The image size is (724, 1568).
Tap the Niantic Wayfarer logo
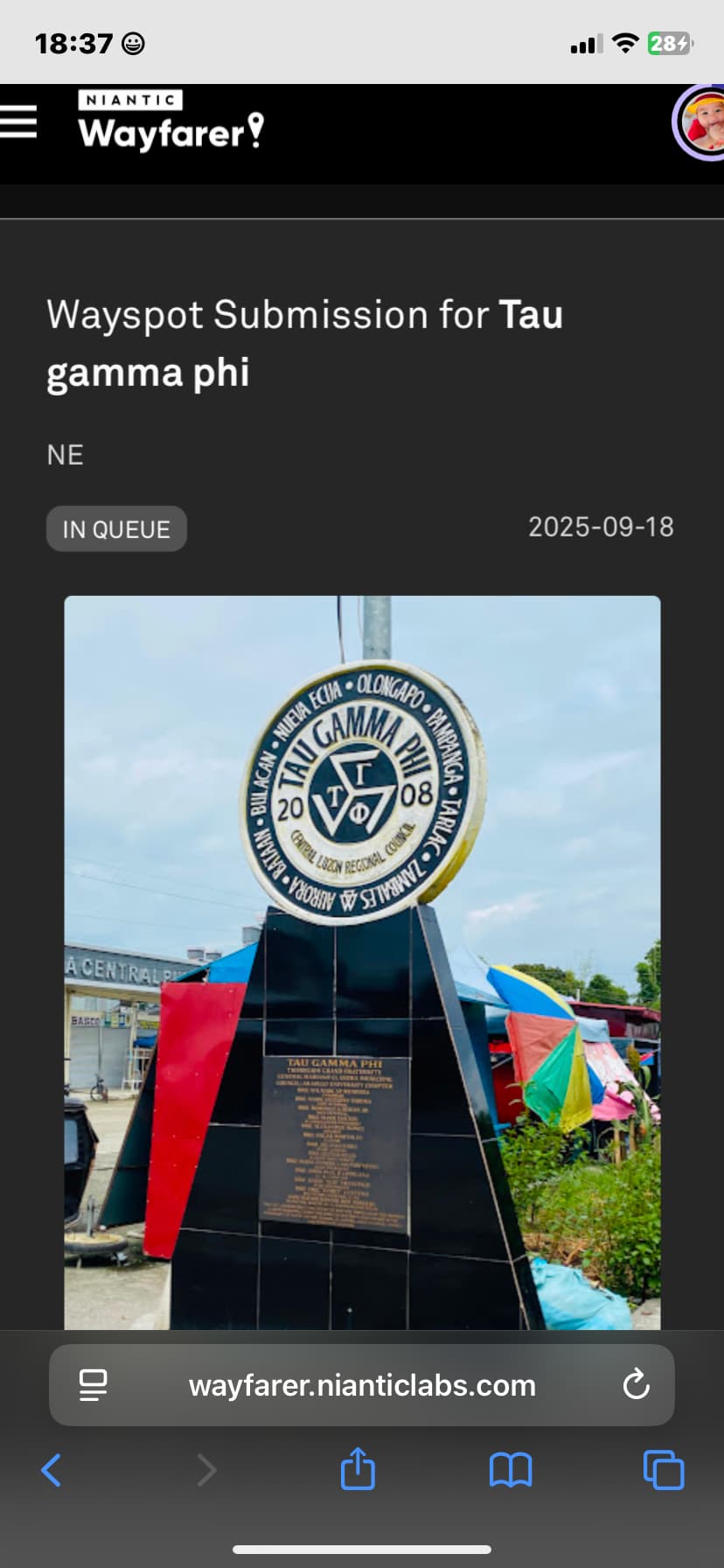click(171, 122)
